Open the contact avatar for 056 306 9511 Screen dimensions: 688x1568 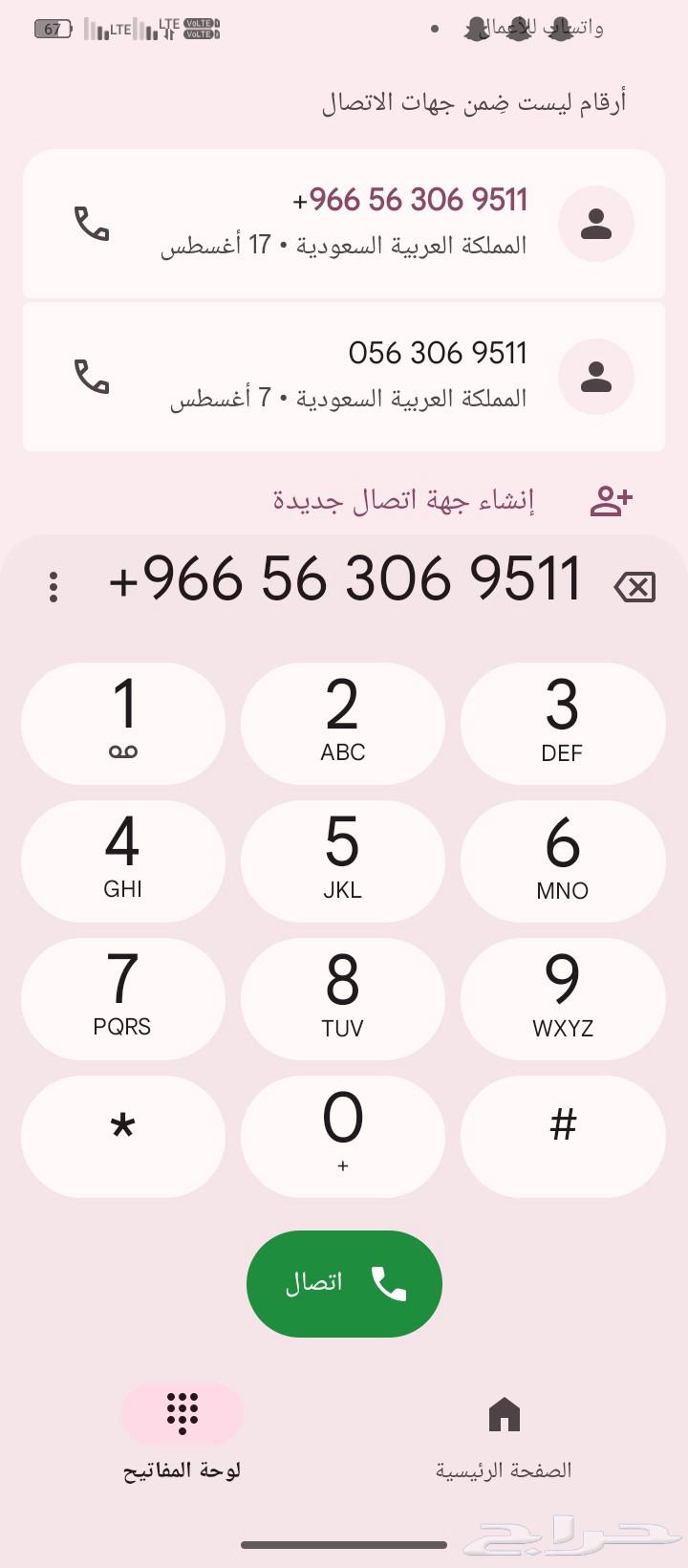coord(595,377)
